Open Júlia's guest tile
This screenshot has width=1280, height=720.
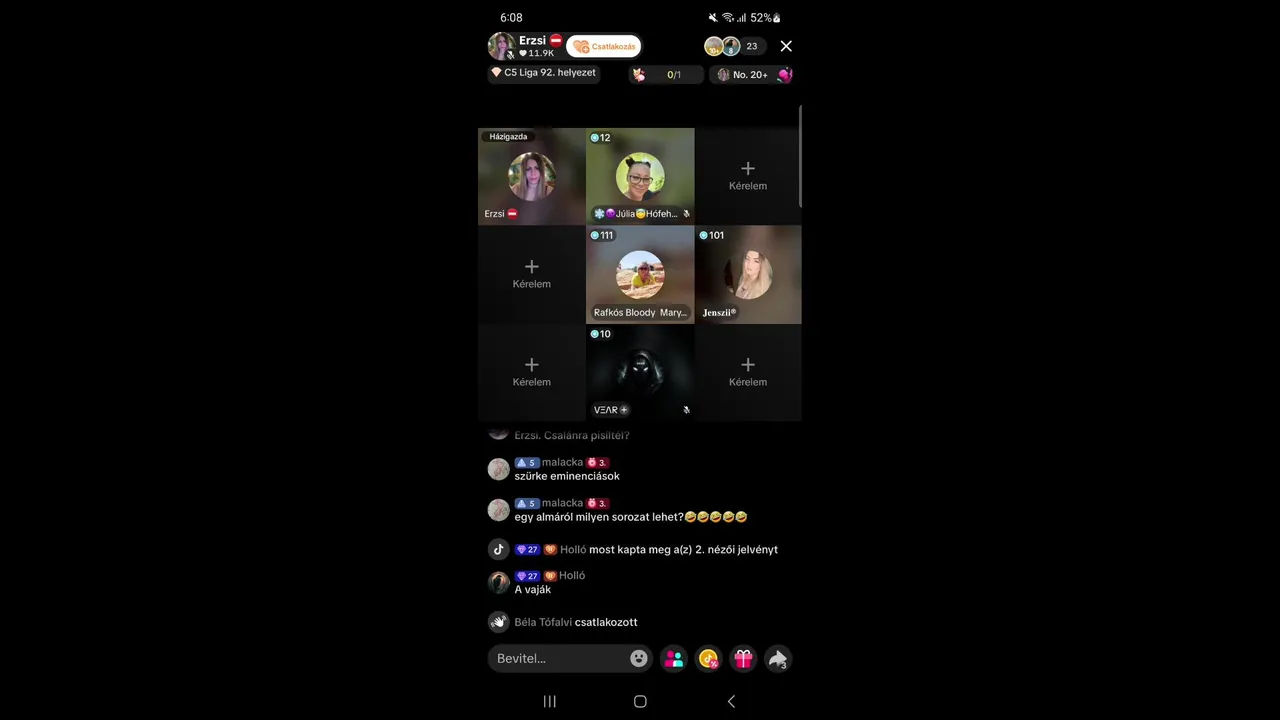click(x=640, y=176)
